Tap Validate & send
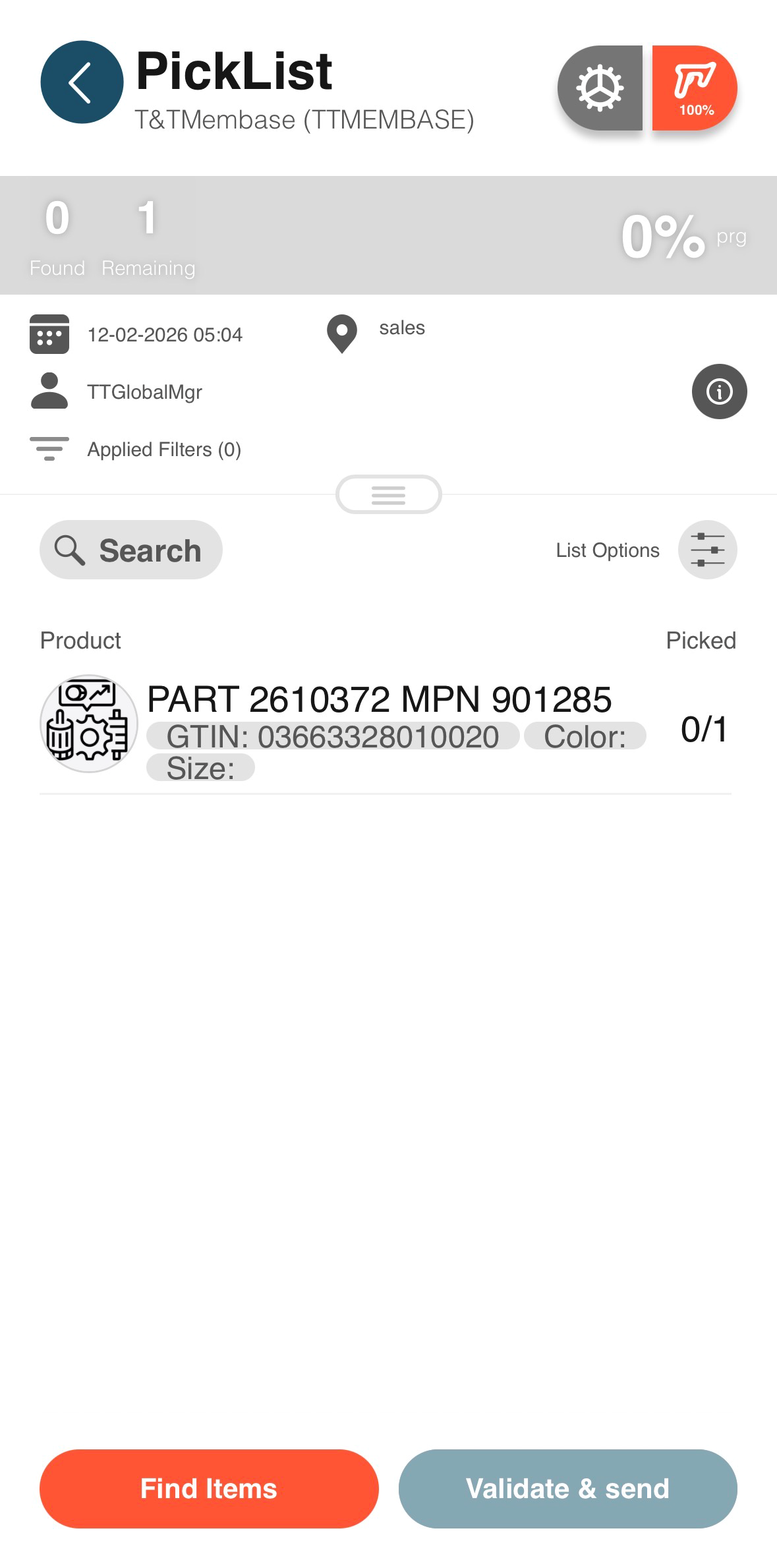777x1568 pixels. (x=567, y=1488)
